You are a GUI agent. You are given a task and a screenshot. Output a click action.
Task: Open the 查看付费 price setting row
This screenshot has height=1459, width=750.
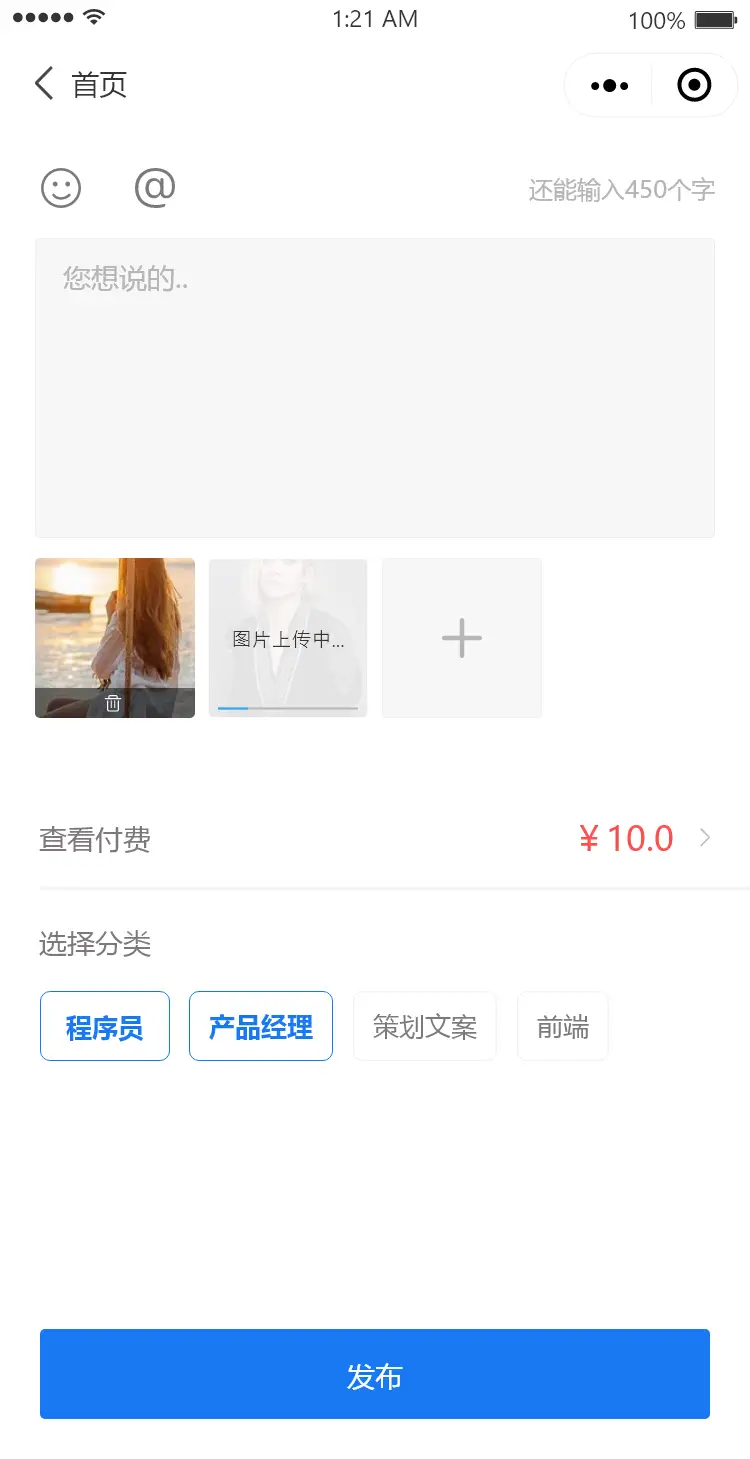[375, 839]
